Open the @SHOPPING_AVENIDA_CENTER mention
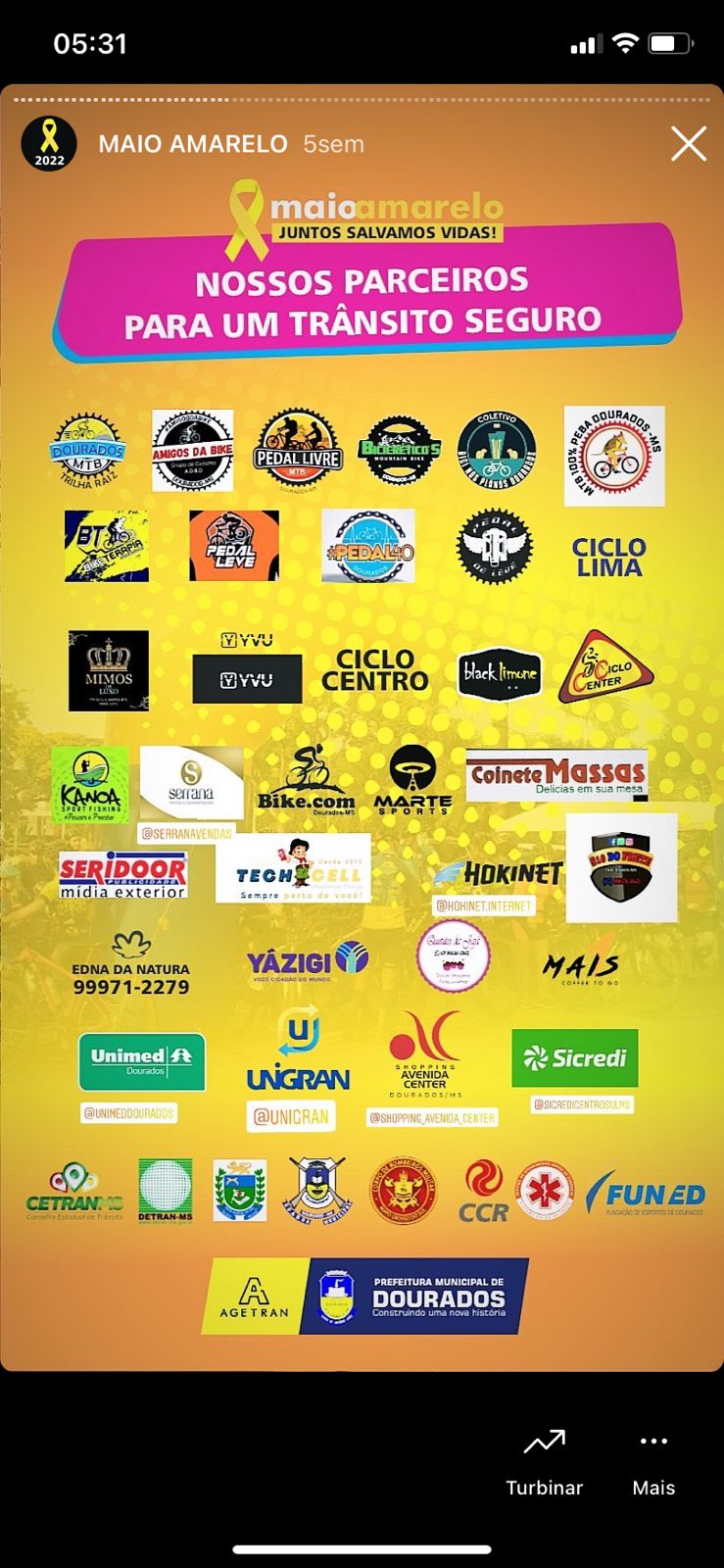 [432, 1117]
